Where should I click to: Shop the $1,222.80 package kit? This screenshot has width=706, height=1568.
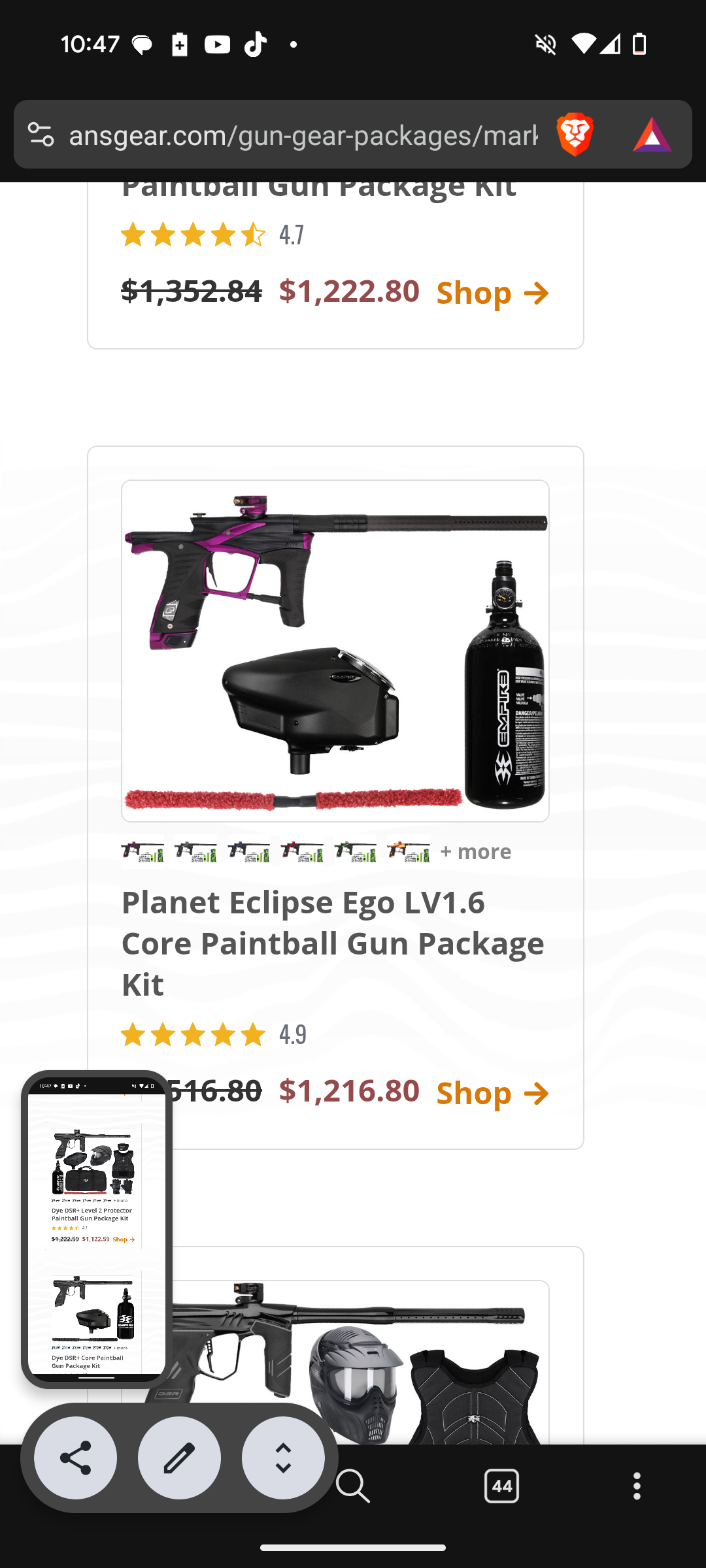point(492,293)
